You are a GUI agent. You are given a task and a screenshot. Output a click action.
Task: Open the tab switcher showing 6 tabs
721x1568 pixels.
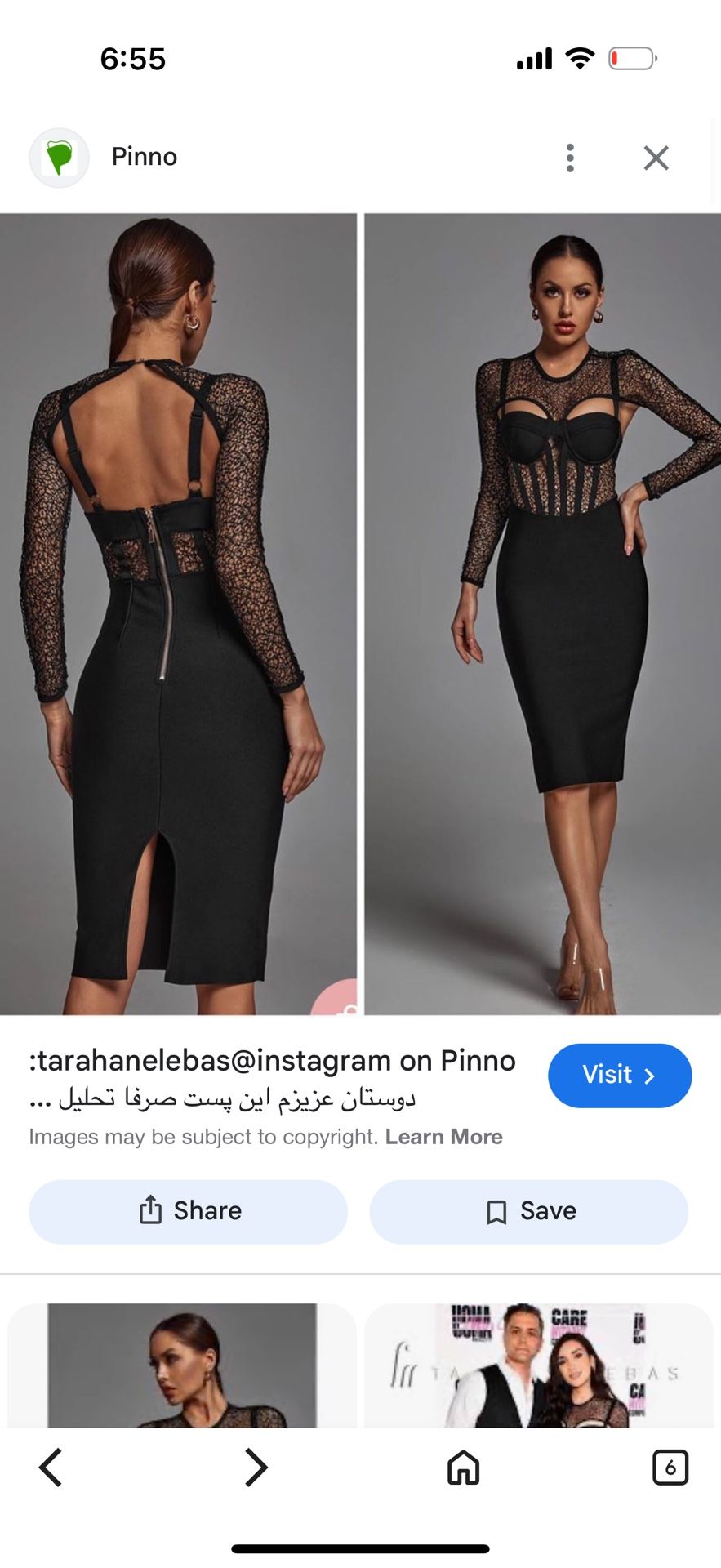pos(670,1466)
